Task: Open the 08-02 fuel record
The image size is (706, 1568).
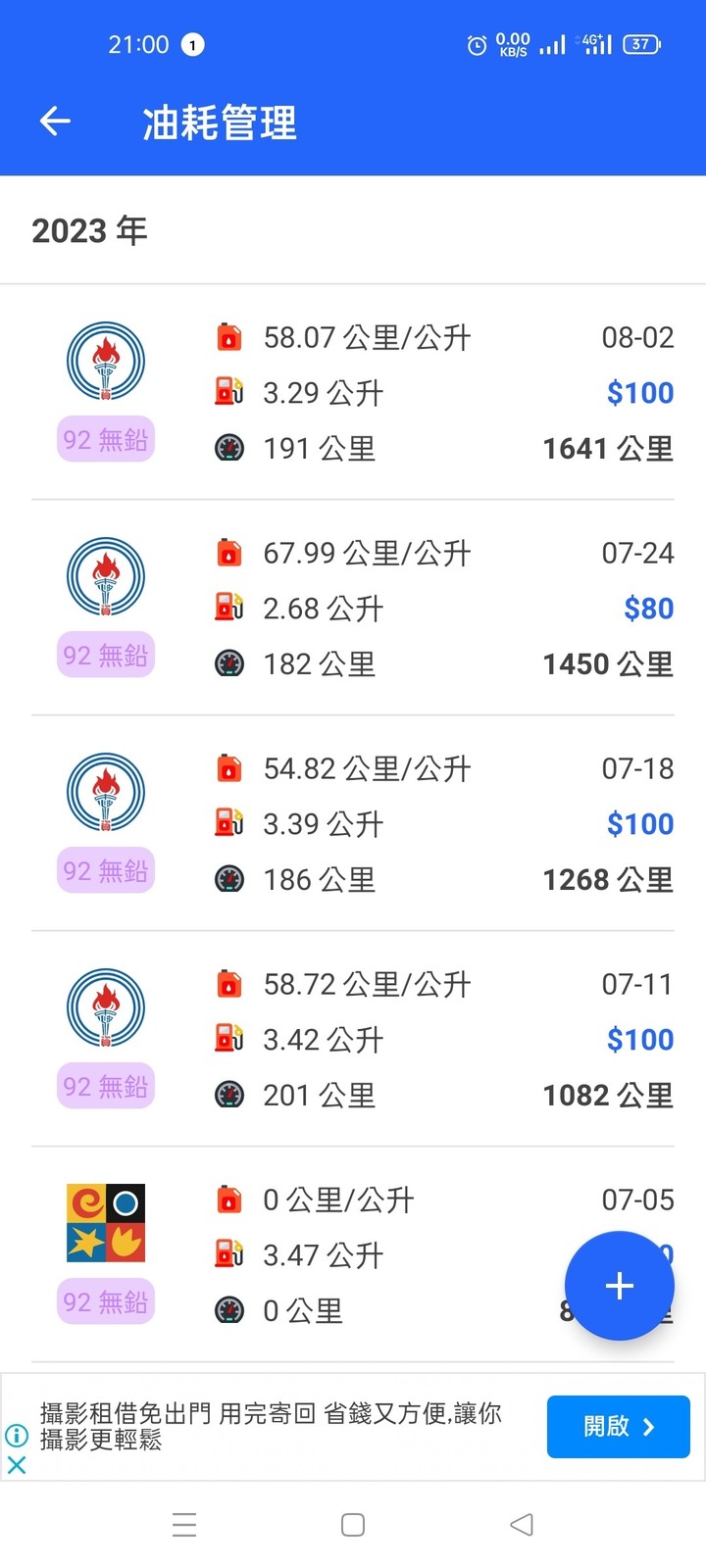Action: 353,393
